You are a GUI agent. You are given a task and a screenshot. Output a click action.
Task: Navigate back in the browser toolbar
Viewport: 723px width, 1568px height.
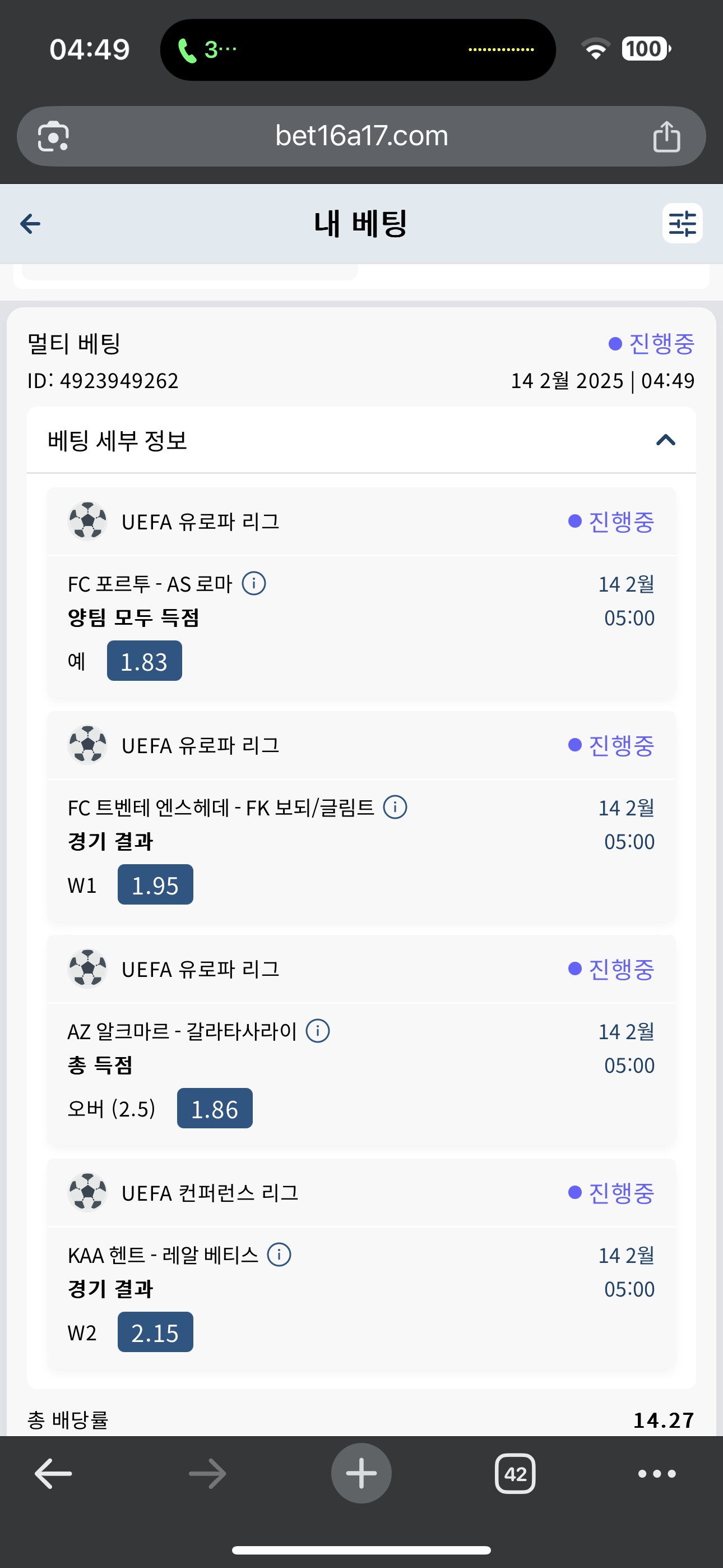[54, 1474]
